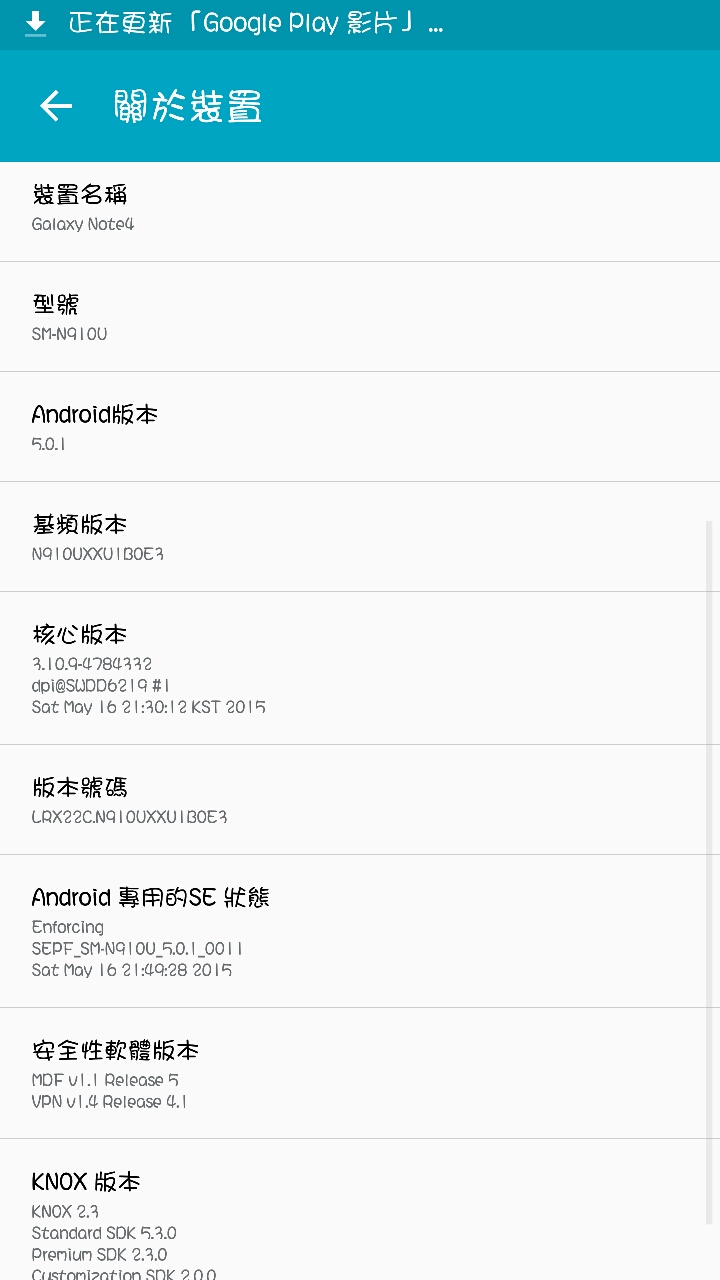The image size is (720, 1280).
Task: Tap the KNOX 版本 row
Action: [360, 1210]
